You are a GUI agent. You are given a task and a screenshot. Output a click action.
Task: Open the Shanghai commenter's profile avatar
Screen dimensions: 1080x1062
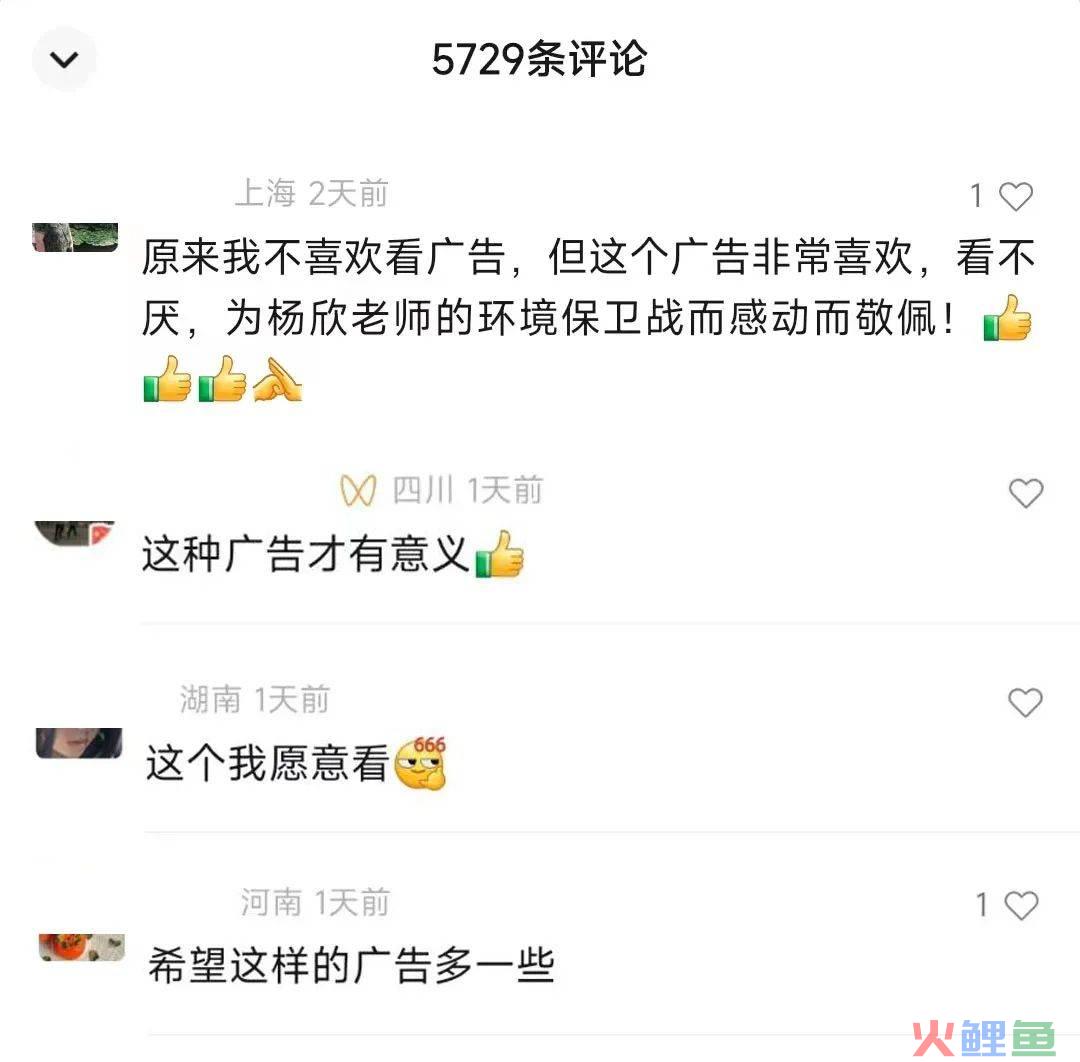[x=76, y=237]
